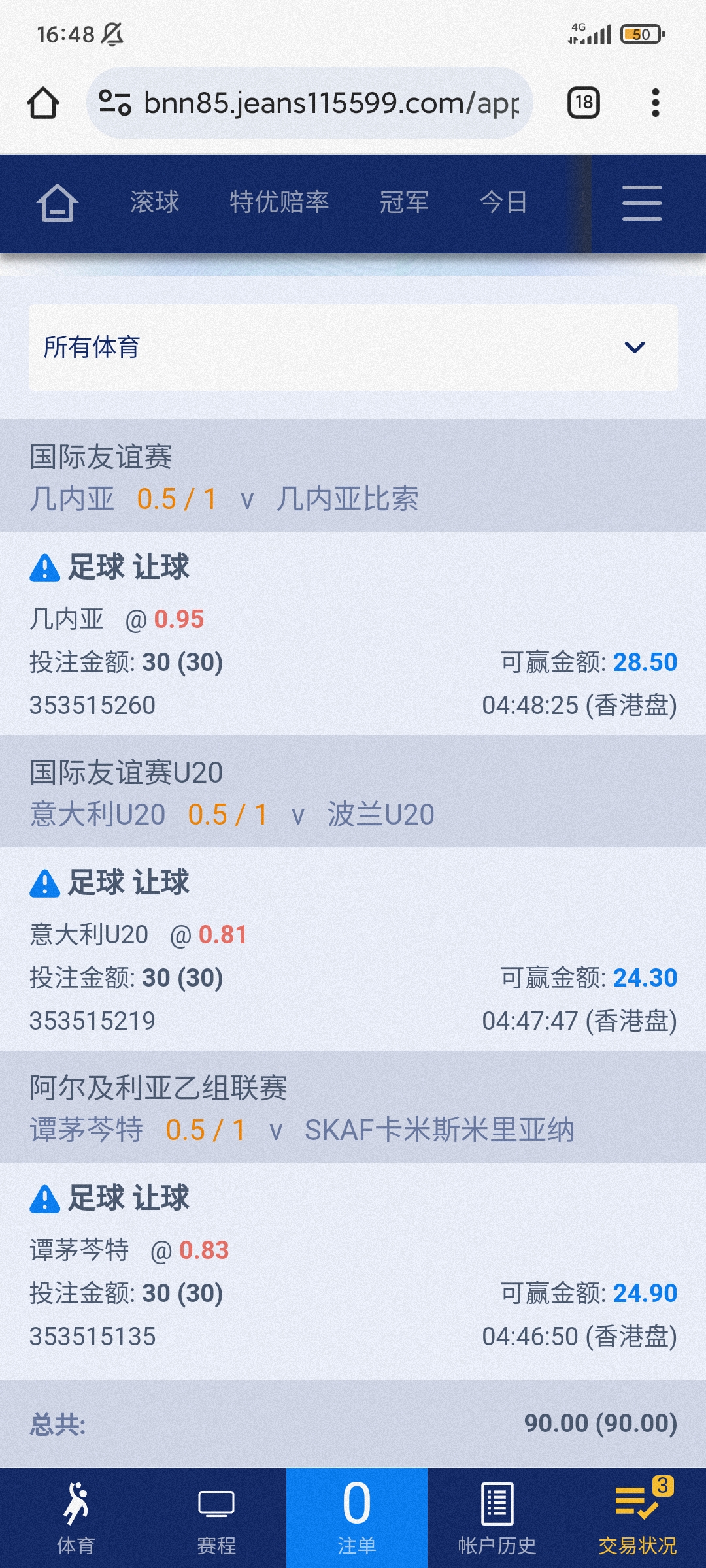Expand the 所有体育 dropdown
This screenshot has height=1568, width=706.
[353, 348]
